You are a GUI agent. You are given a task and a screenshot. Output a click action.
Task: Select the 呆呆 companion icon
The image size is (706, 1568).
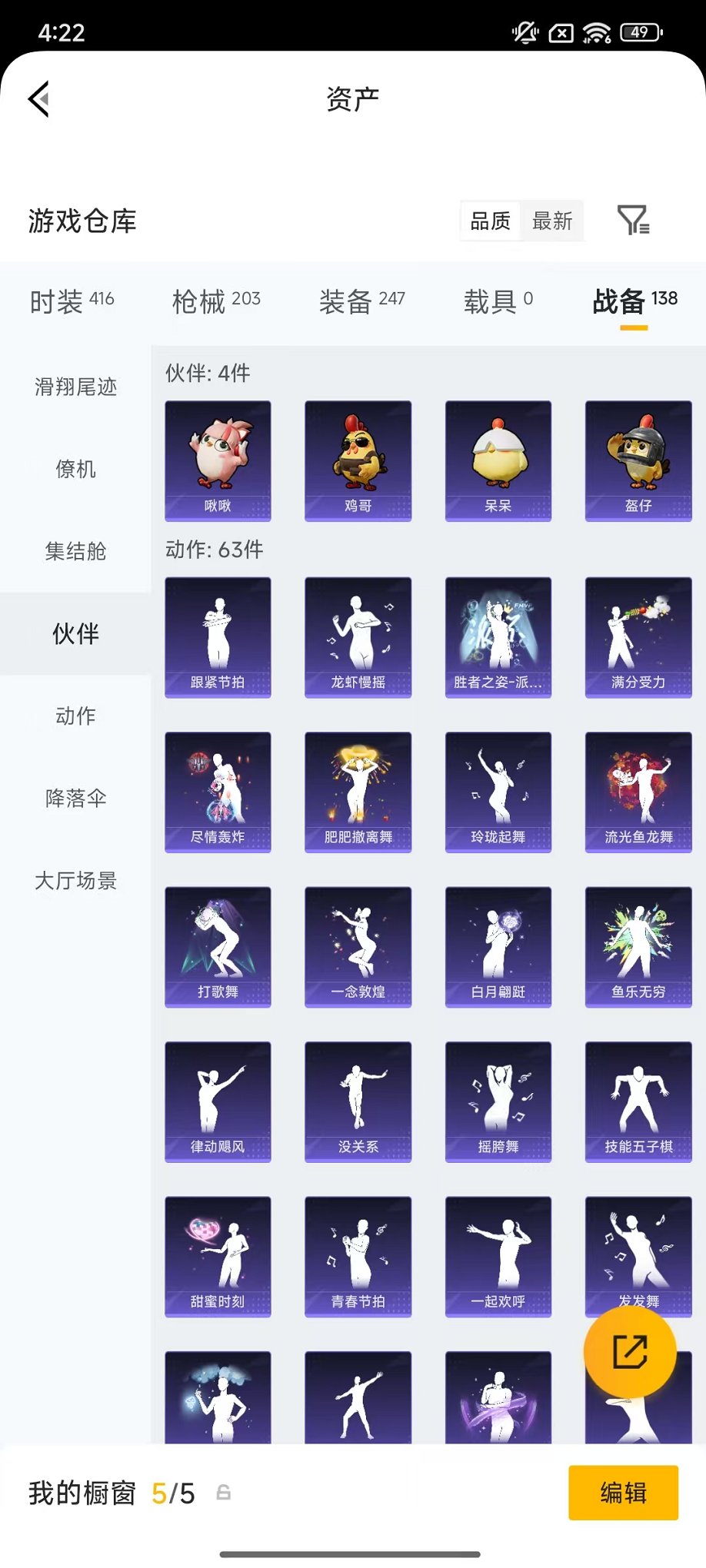(x=498, y=460)
